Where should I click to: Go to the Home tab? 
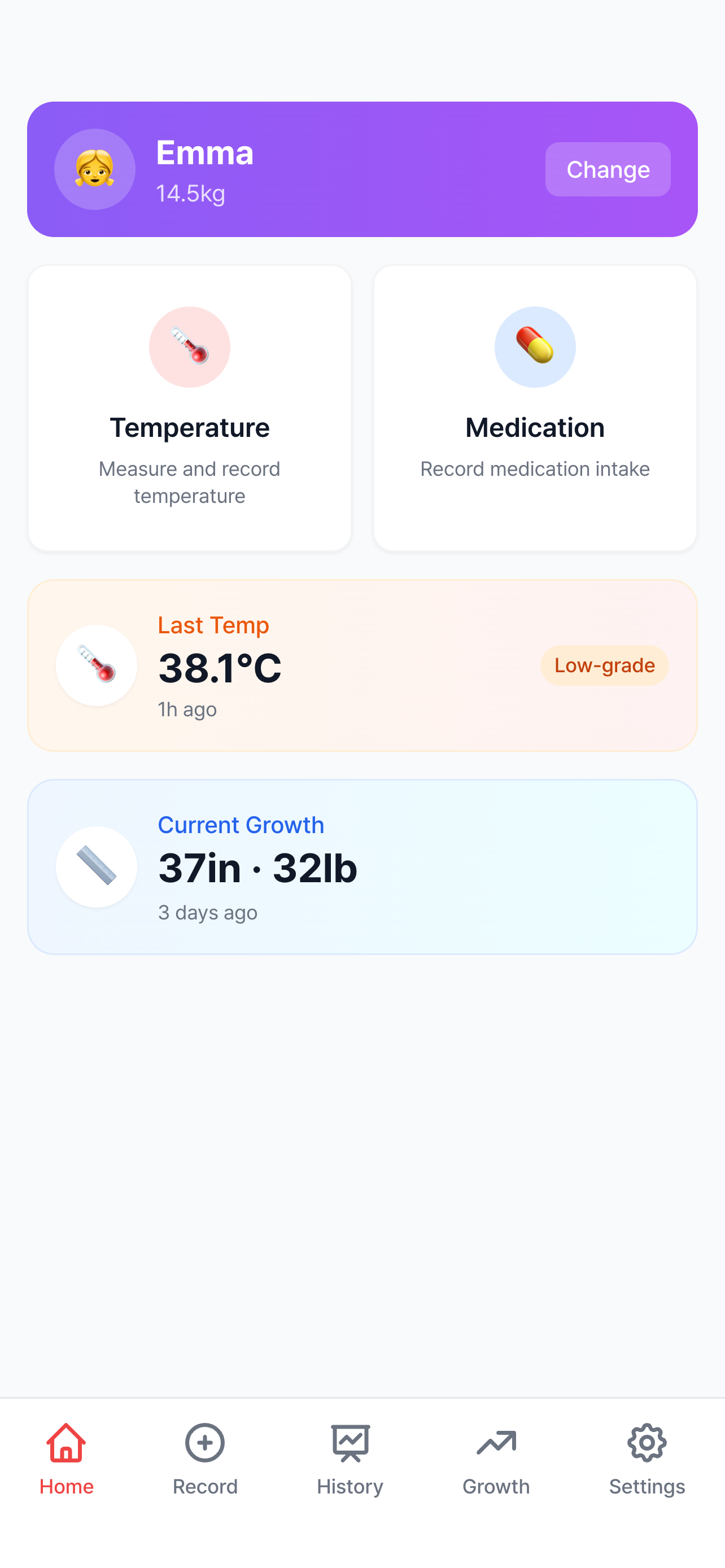pos(67,1459)
